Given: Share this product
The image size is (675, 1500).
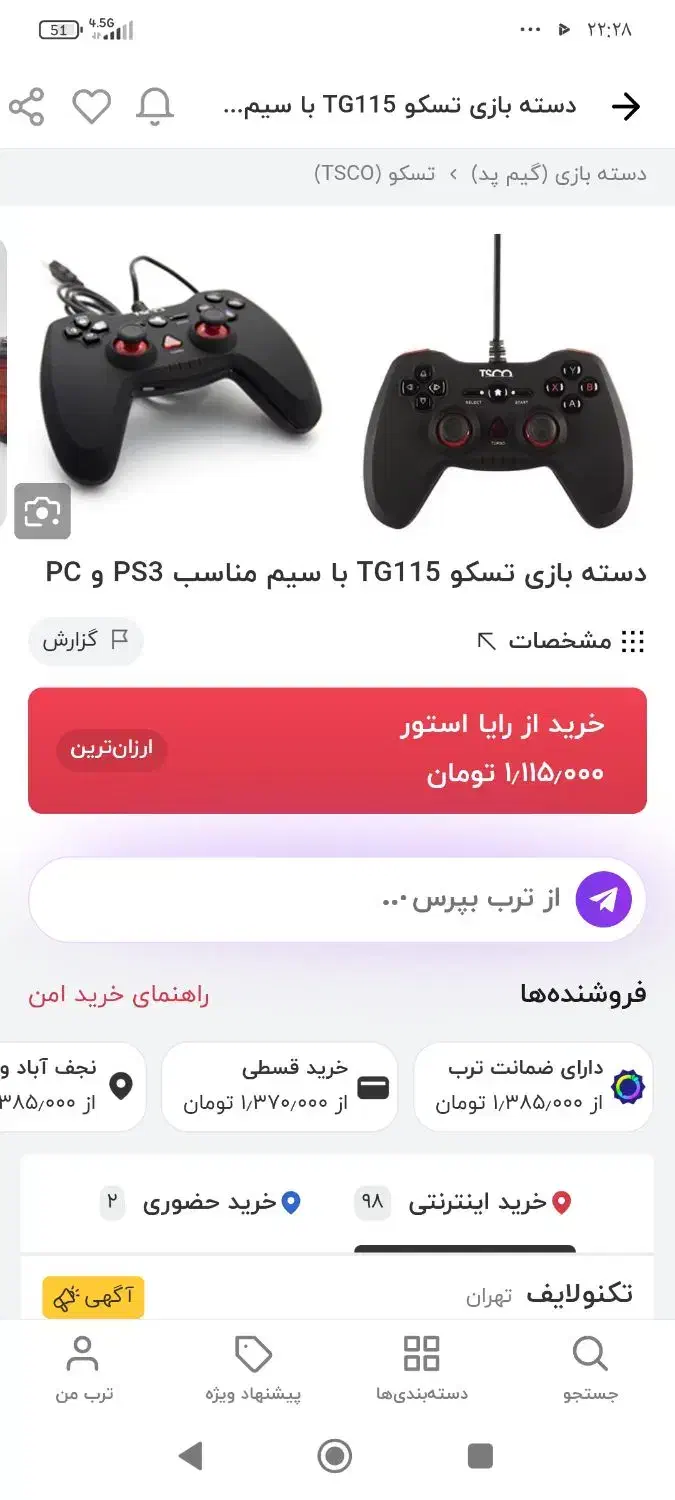Looking at the screenshot, I should coord(27,107).
